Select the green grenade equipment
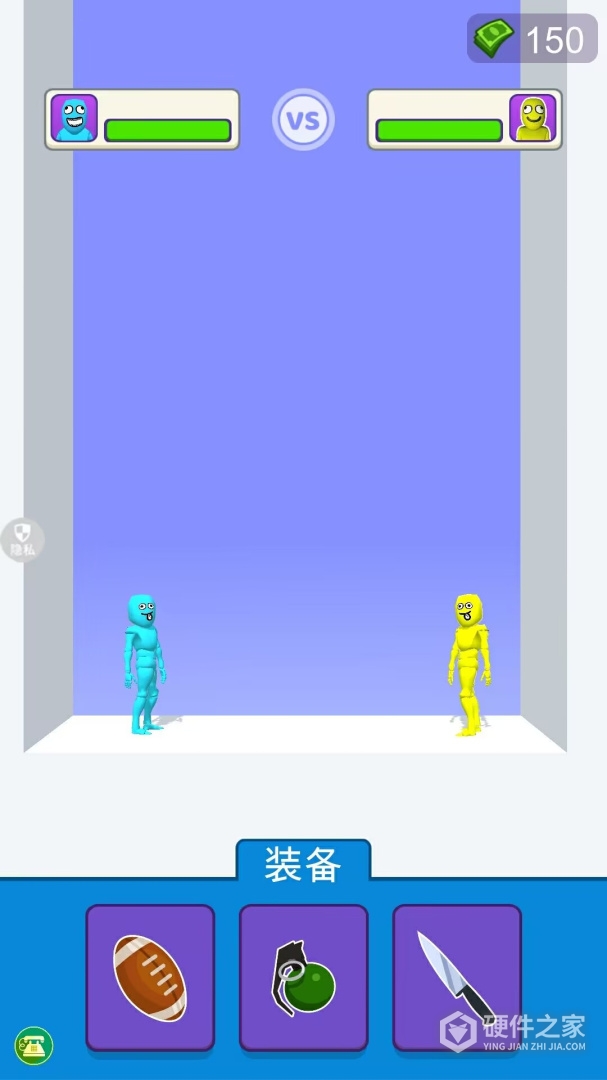Viewport: 607px width, 1080px height. coord(303,977)
